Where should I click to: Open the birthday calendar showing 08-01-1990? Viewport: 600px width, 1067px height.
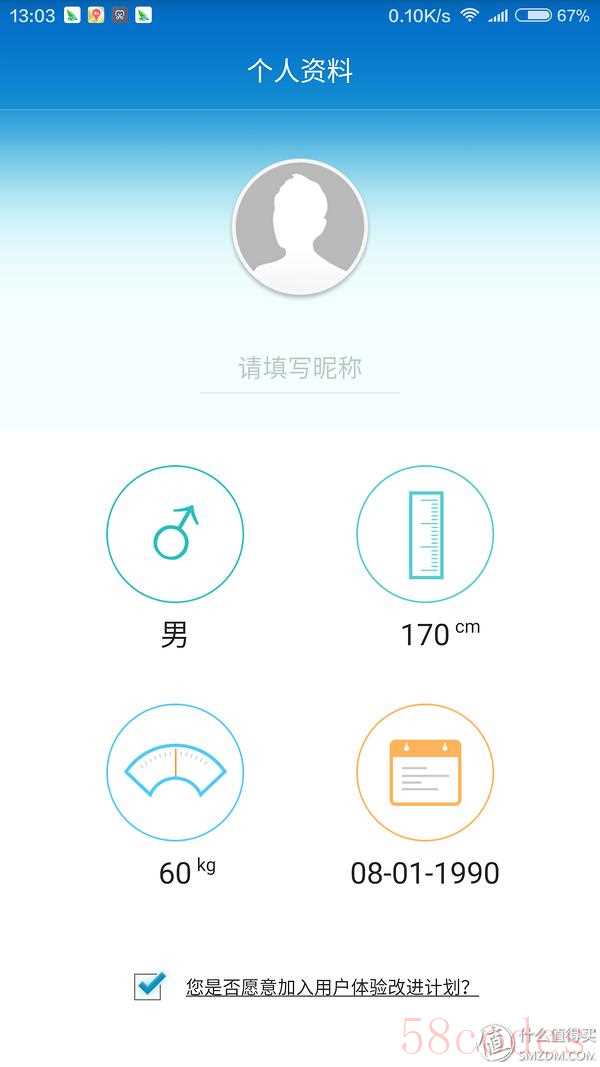(425, 772)
